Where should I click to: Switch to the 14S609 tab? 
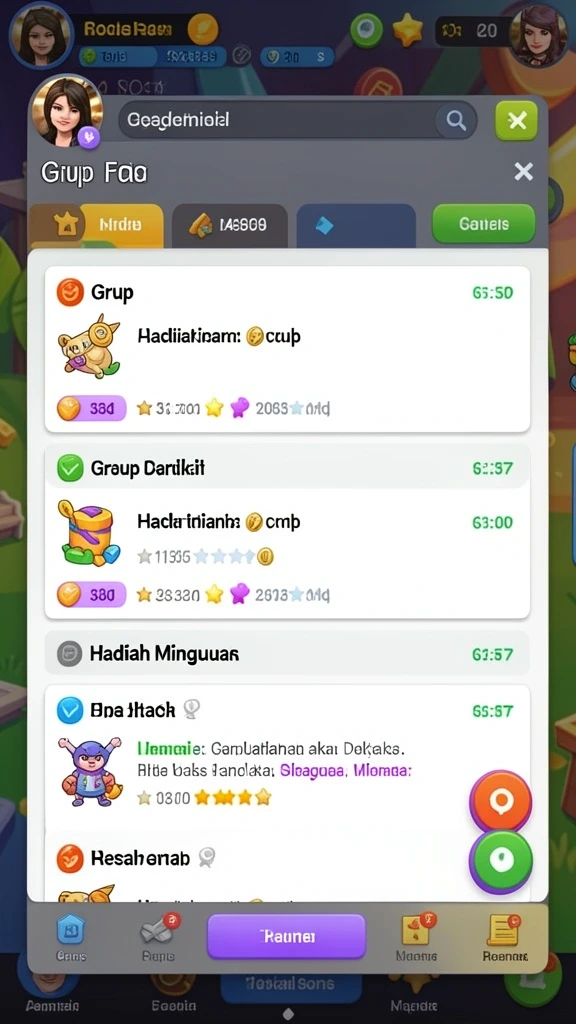click(229, 225)
